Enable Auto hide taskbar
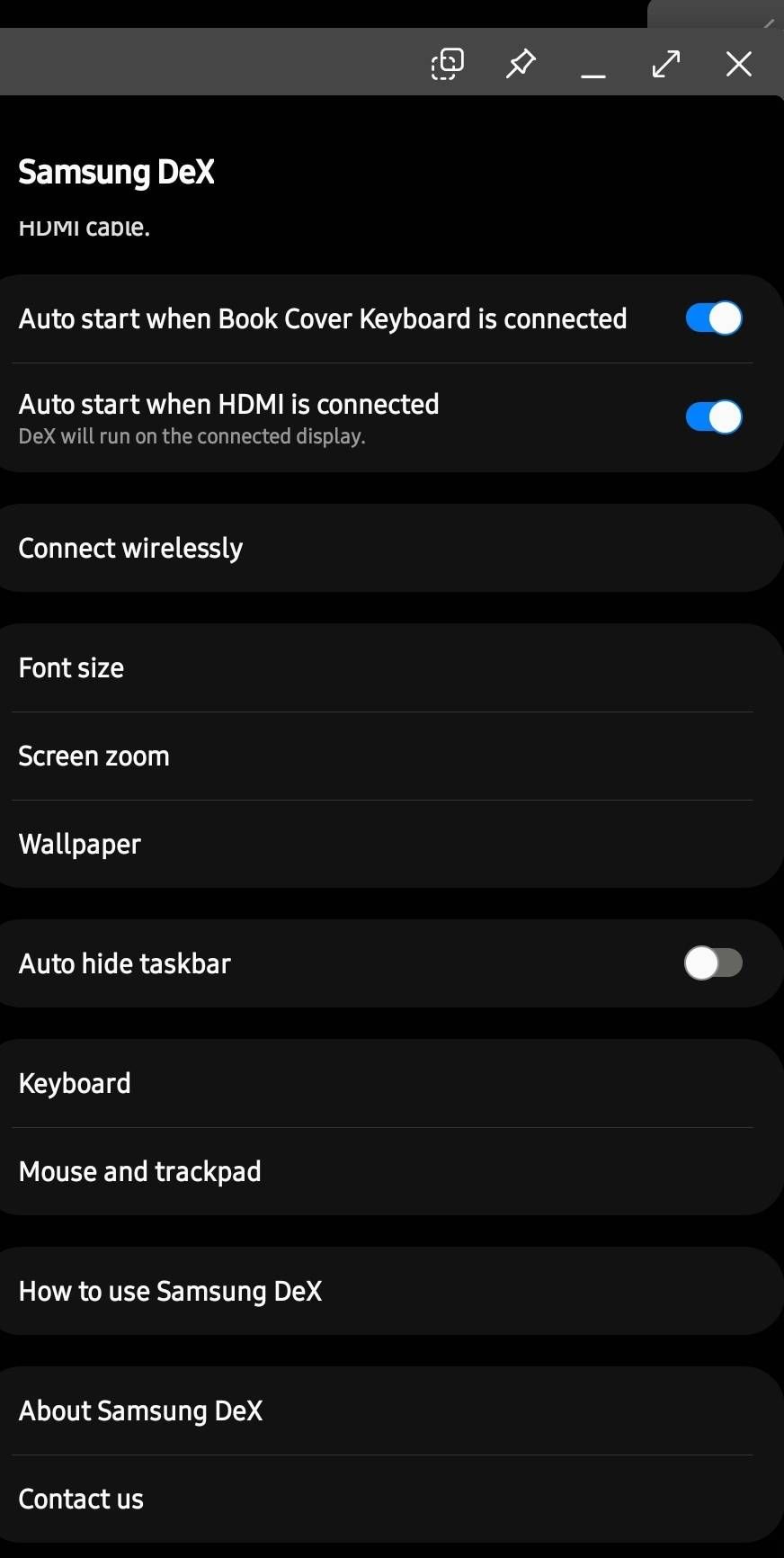Viewport: 784px width, 1558px height. [x=713, y=963]
